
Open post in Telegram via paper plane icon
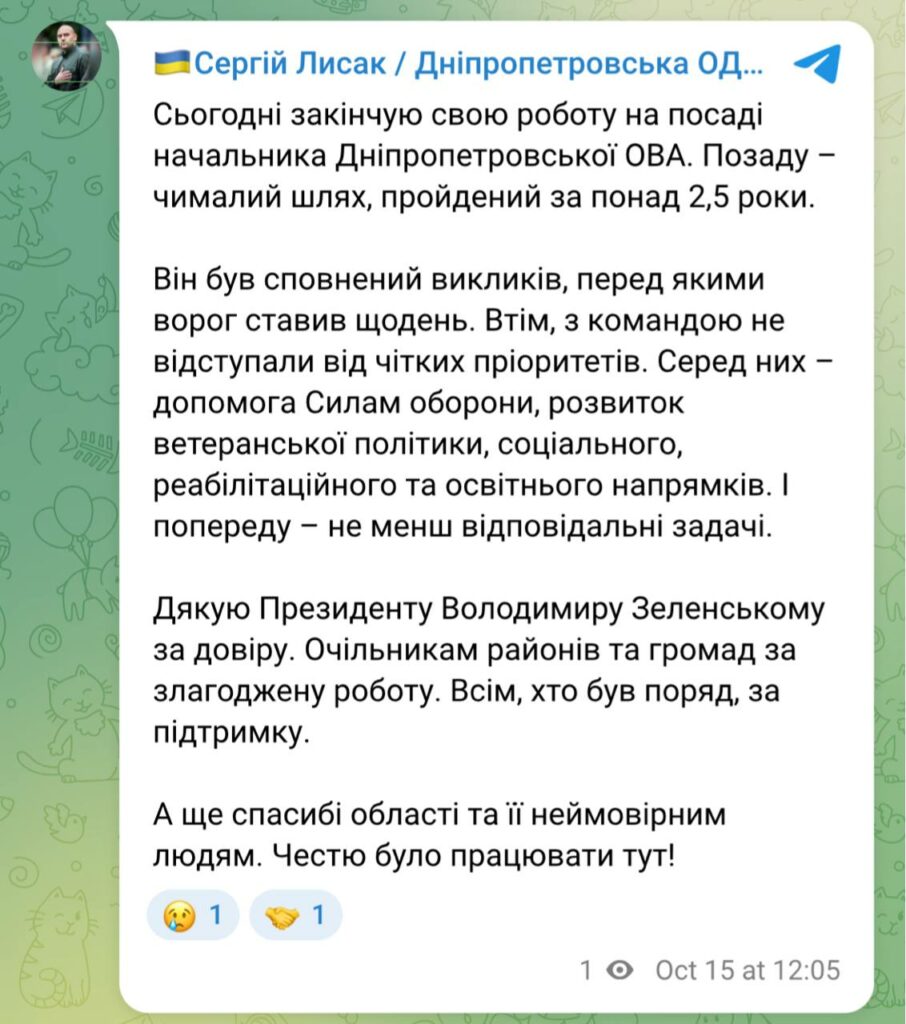816,64
